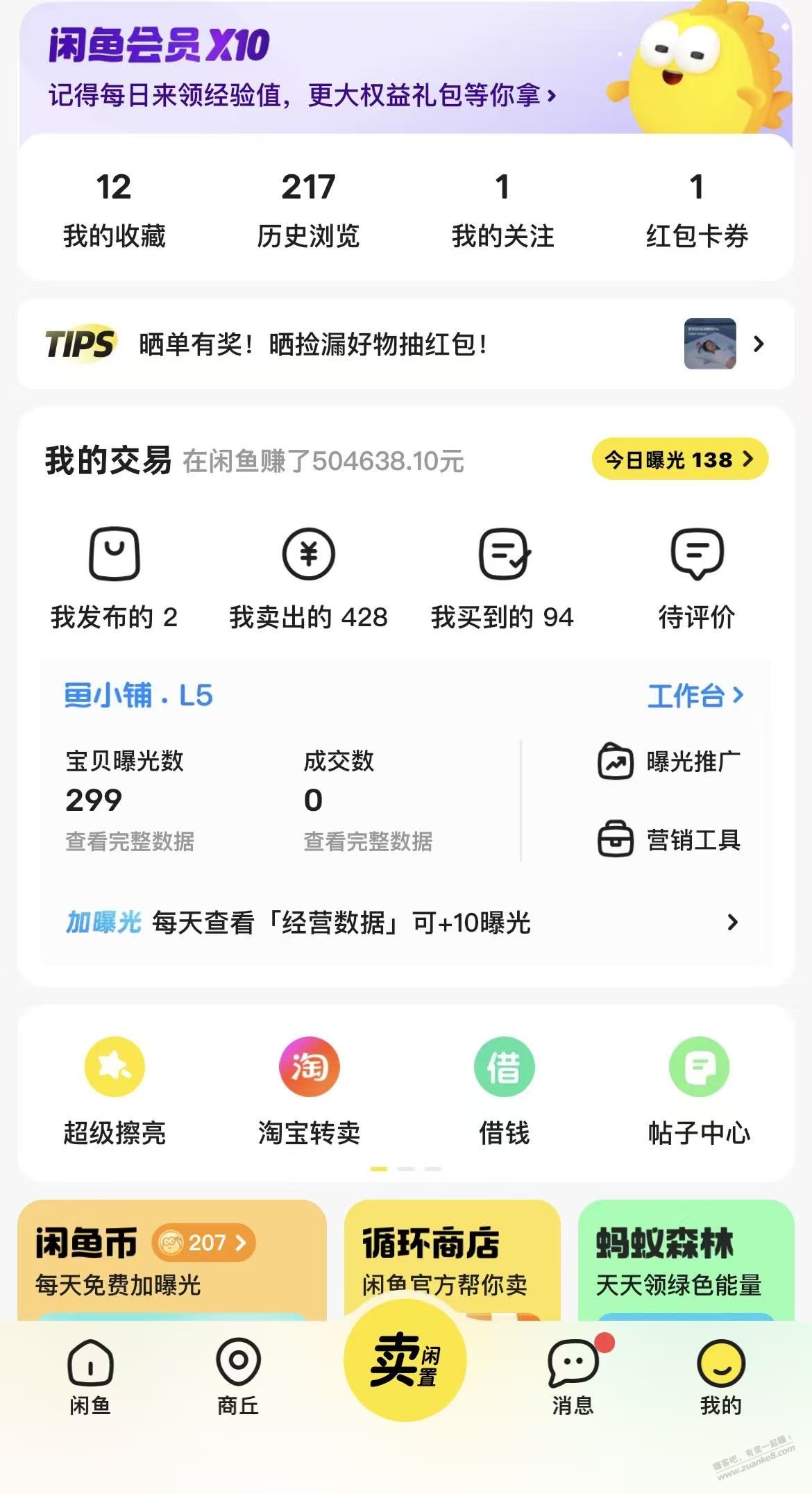This screenshot has height=1494, width=812.
Task: Open the 工作台 workbench link
Action: (695, 696)
